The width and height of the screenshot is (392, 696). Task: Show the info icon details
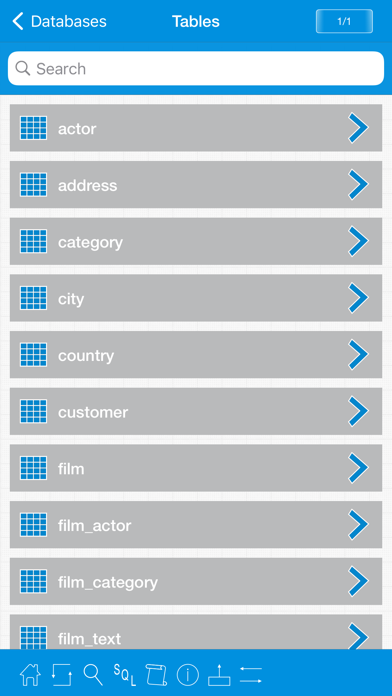pos(188,675)
